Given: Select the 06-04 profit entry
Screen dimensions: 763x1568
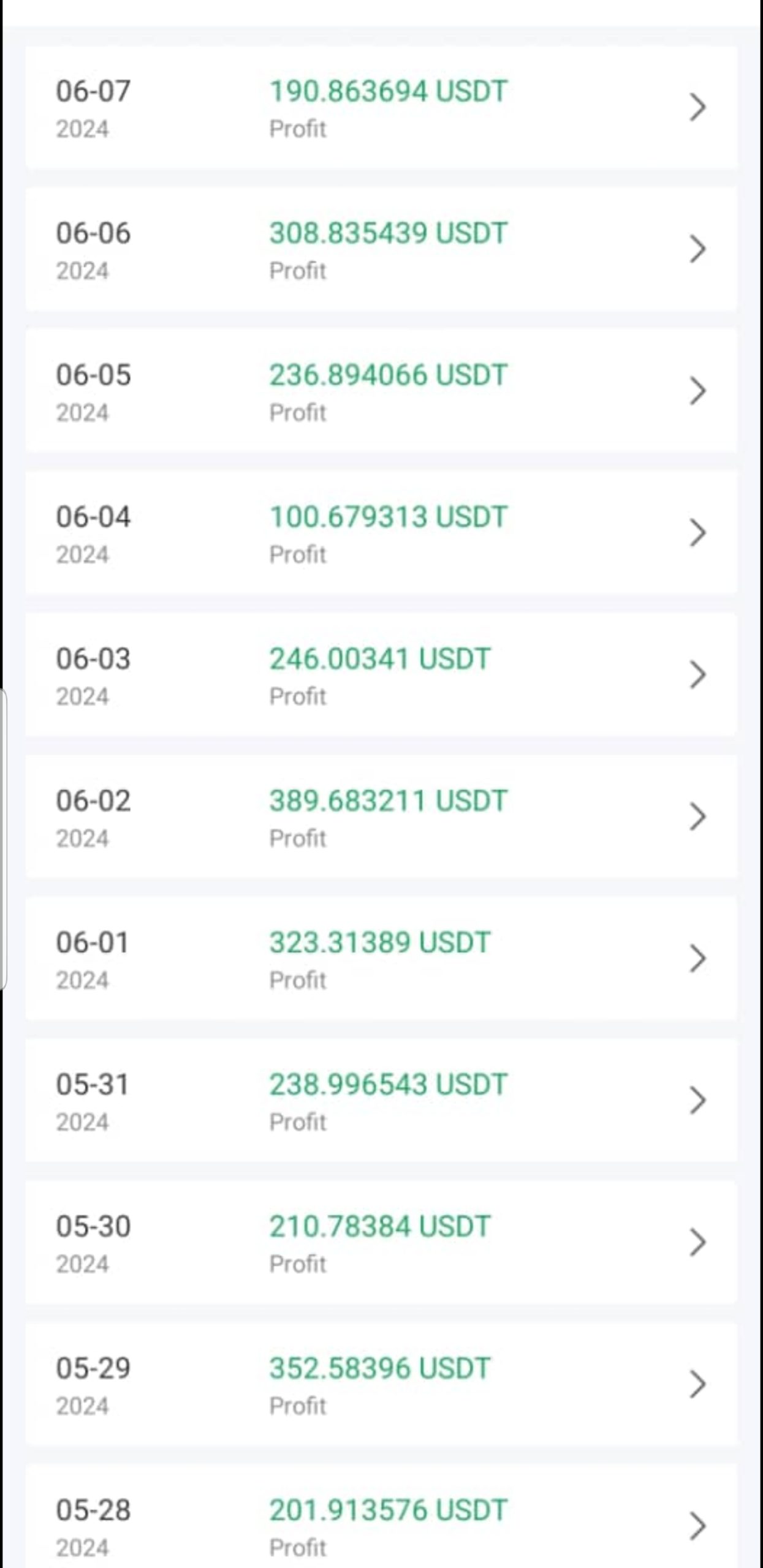Looking at the screenshot, I should [x=381, y=533].
